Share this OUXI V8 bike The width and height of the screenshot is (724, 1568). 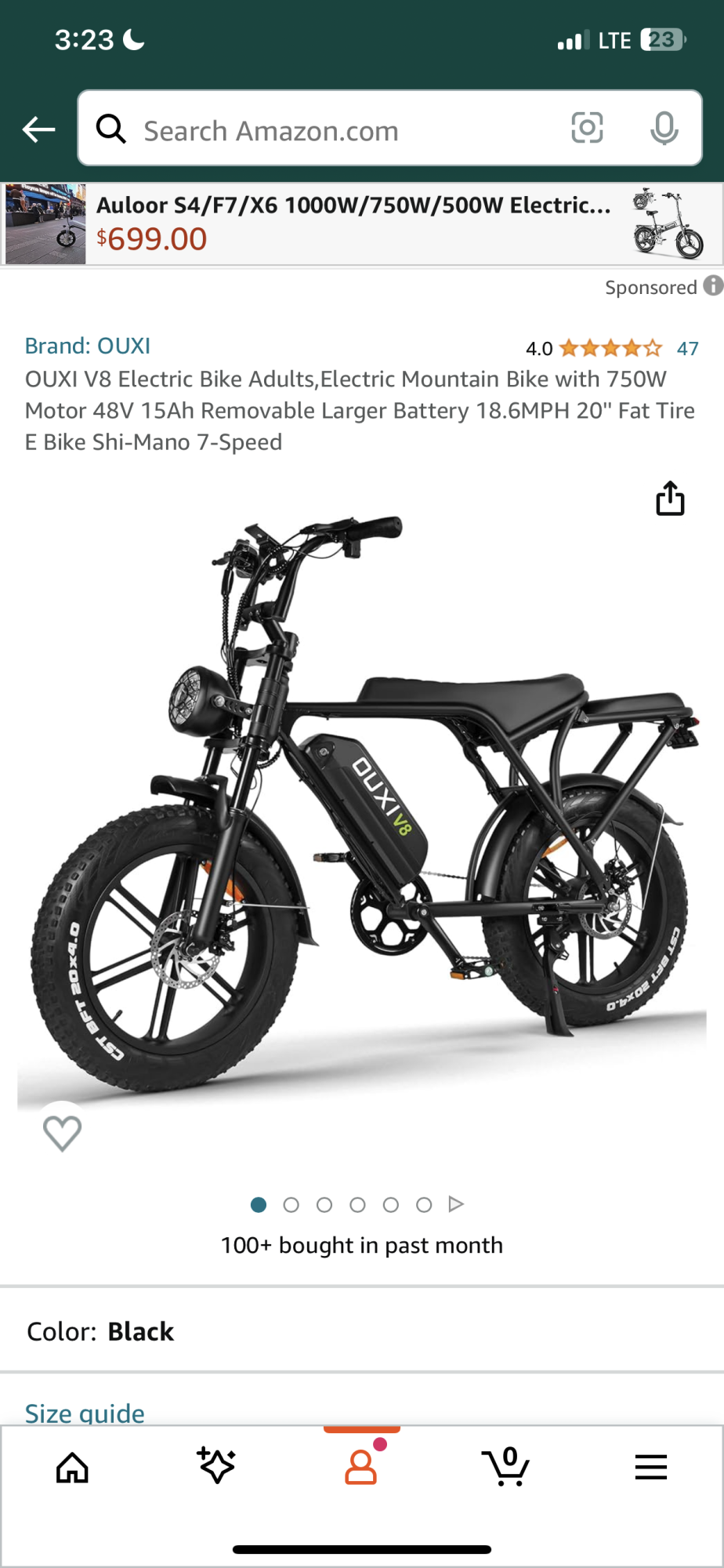(670, 499)
